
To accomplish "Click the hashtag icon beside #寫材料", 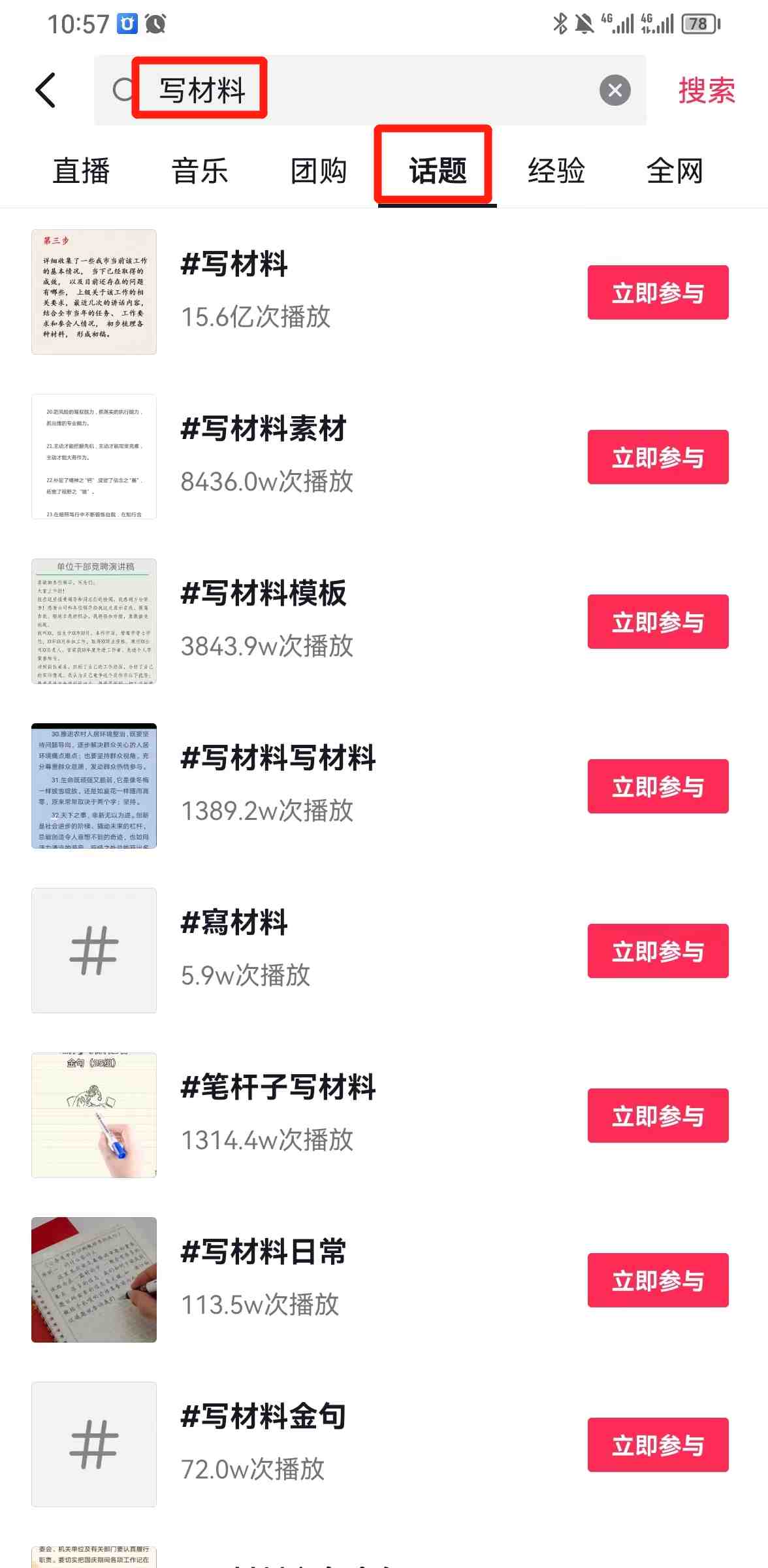I will click(x=93, y=949).
